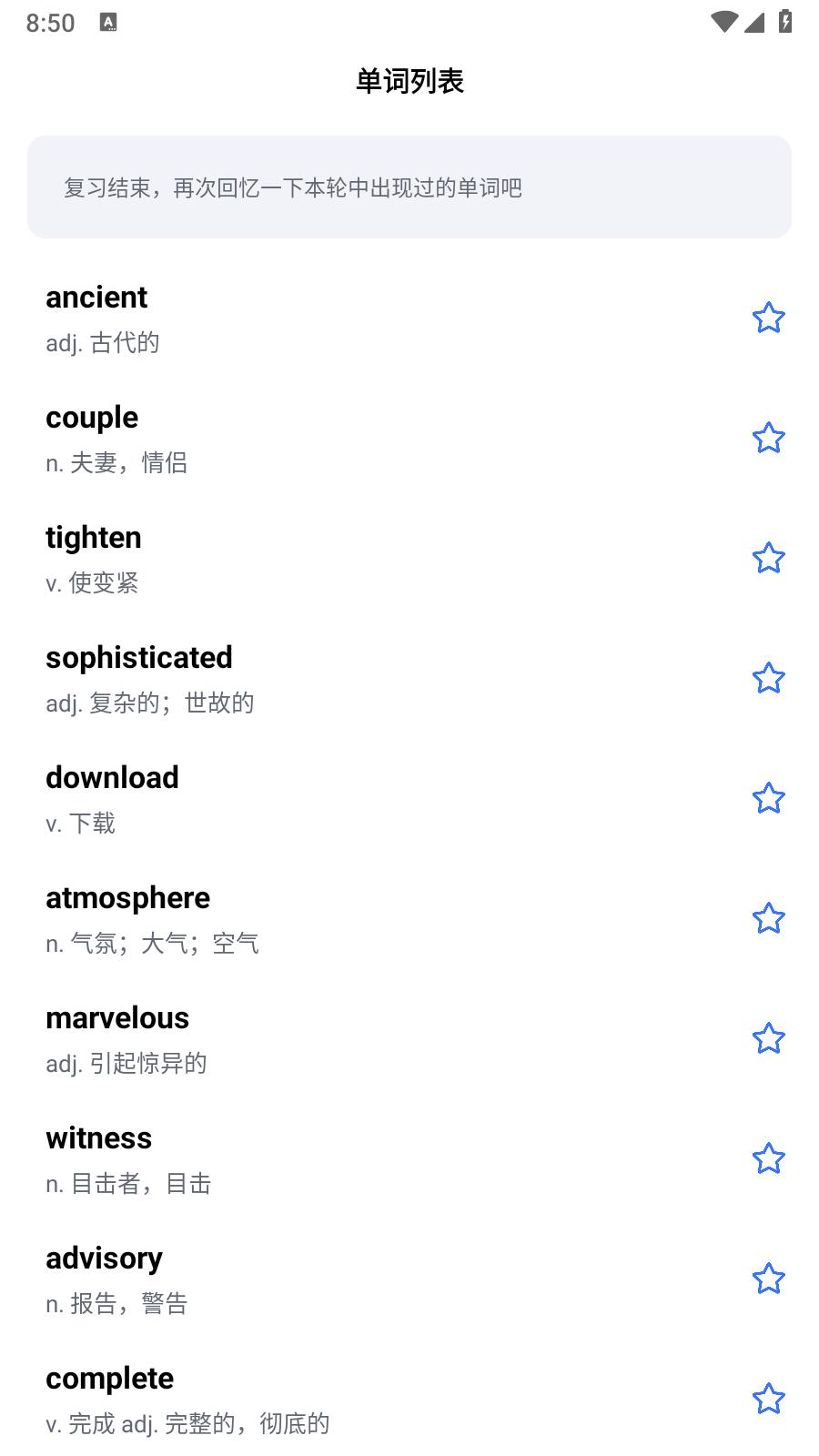Star the word 'marvelous'
This screenshot has height=1456, width=819.
tap(769, 1037)
